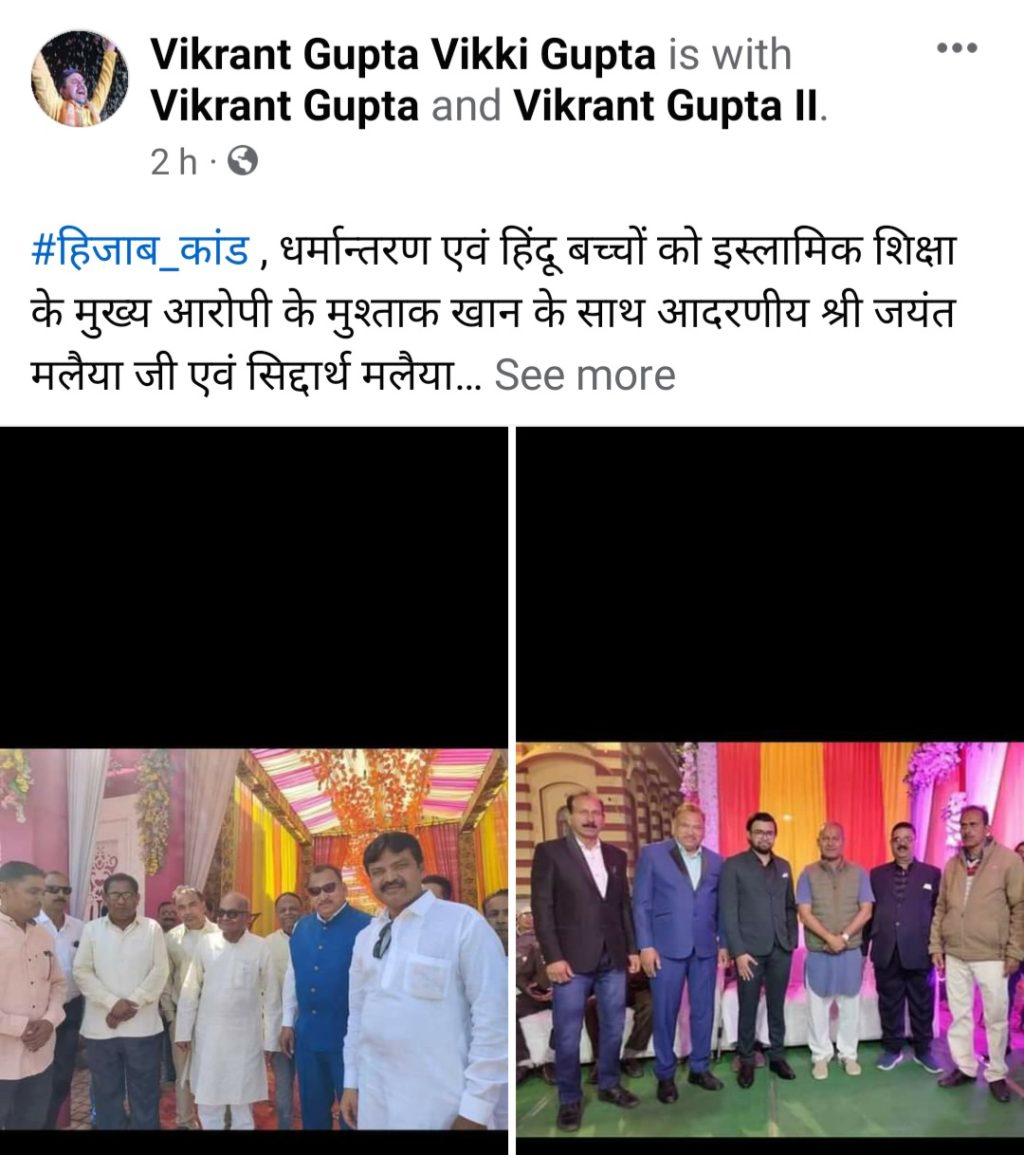The image size is (1024, 1155).
Task: Open the tagged Vikrant Gupta II profile
Action: 666,106
